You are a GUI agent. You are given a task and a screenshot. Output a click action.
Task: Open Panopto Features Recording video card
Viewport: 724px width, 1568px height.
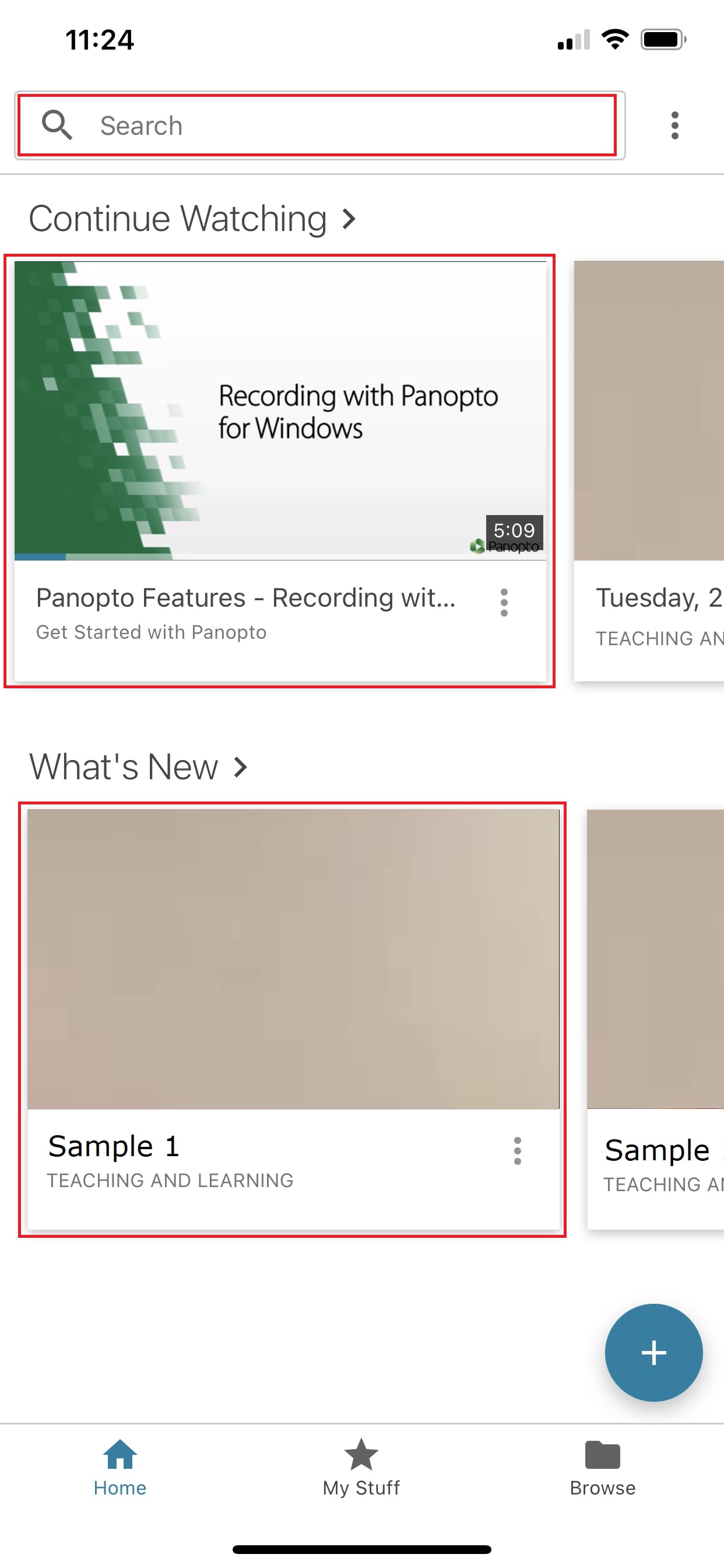pyautogui.click(x=280, y=411)
